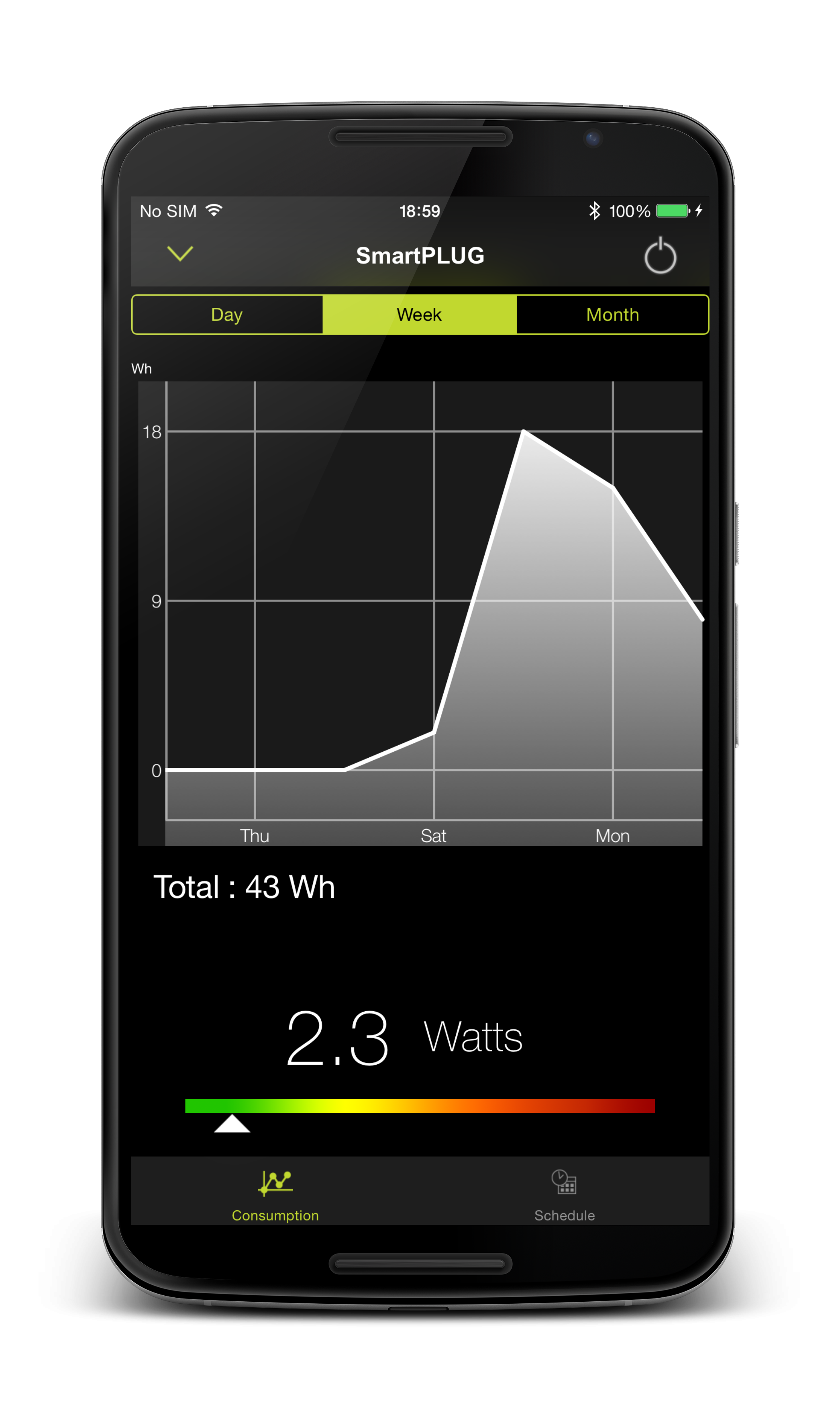Toggle the SmartPLUG power button
The width and height of the screenshot is (840, 1411).
[x=660, y=256]
